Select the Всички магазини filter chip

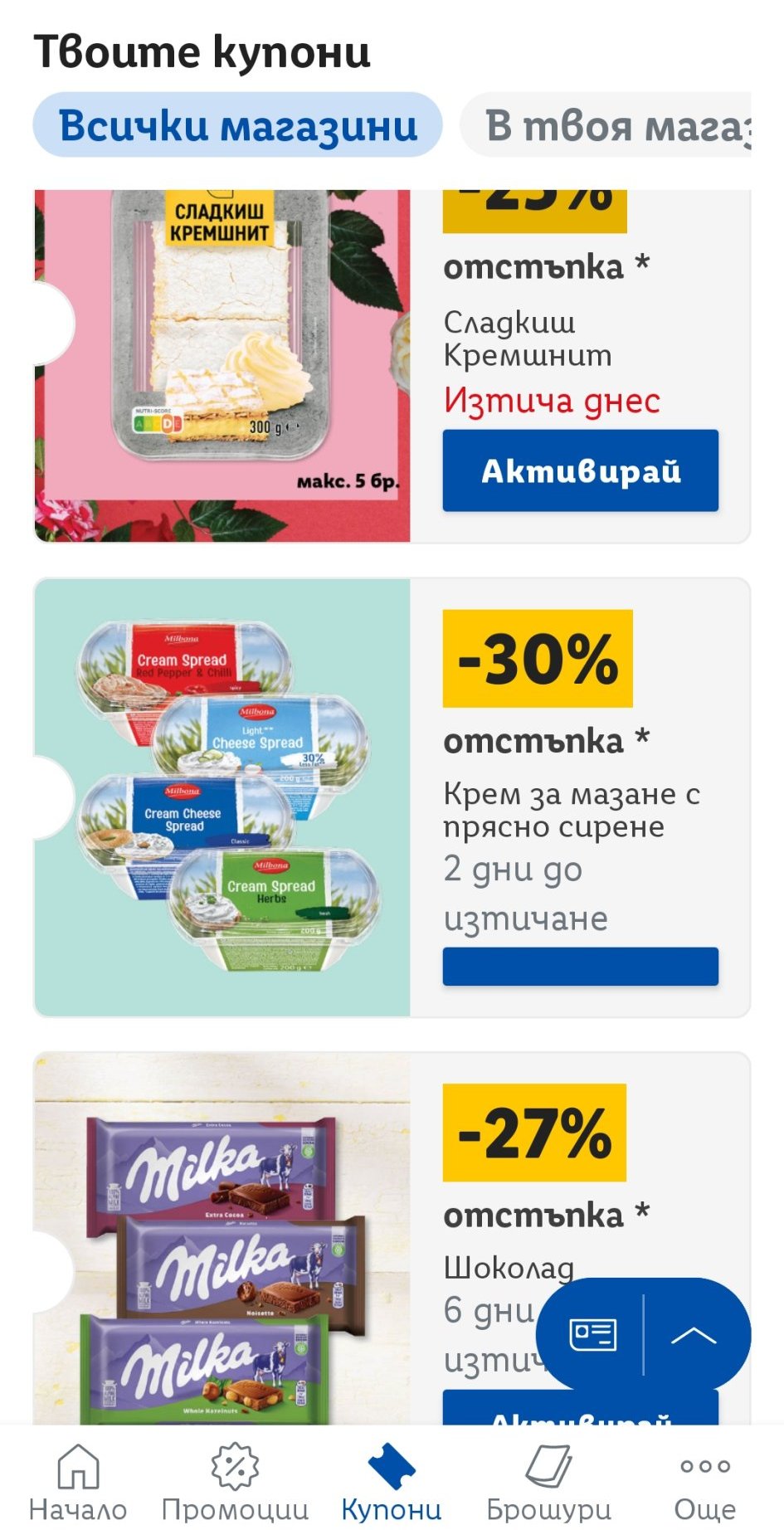[237, 125]
